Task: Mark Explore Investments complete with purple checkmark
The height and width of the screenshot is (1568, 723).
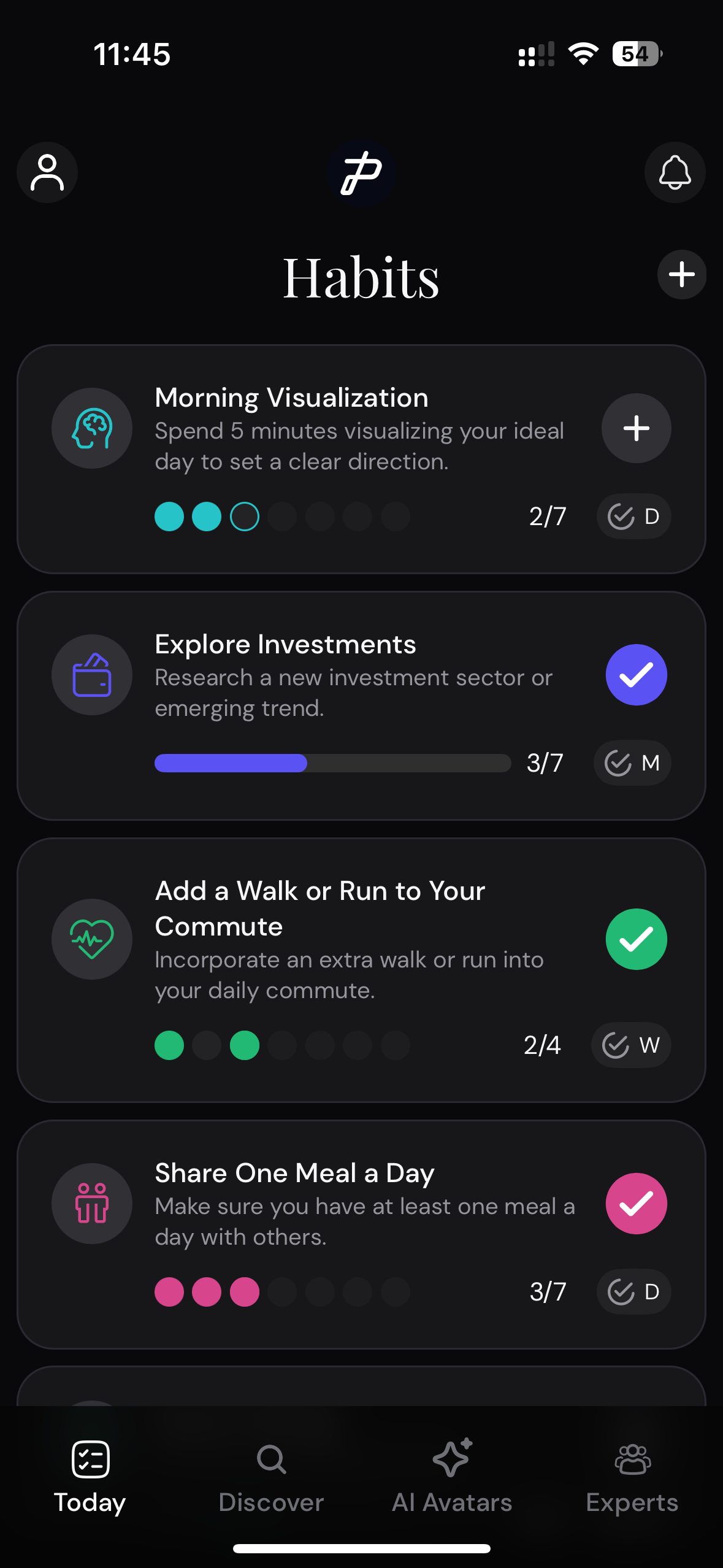Action: 636,674
